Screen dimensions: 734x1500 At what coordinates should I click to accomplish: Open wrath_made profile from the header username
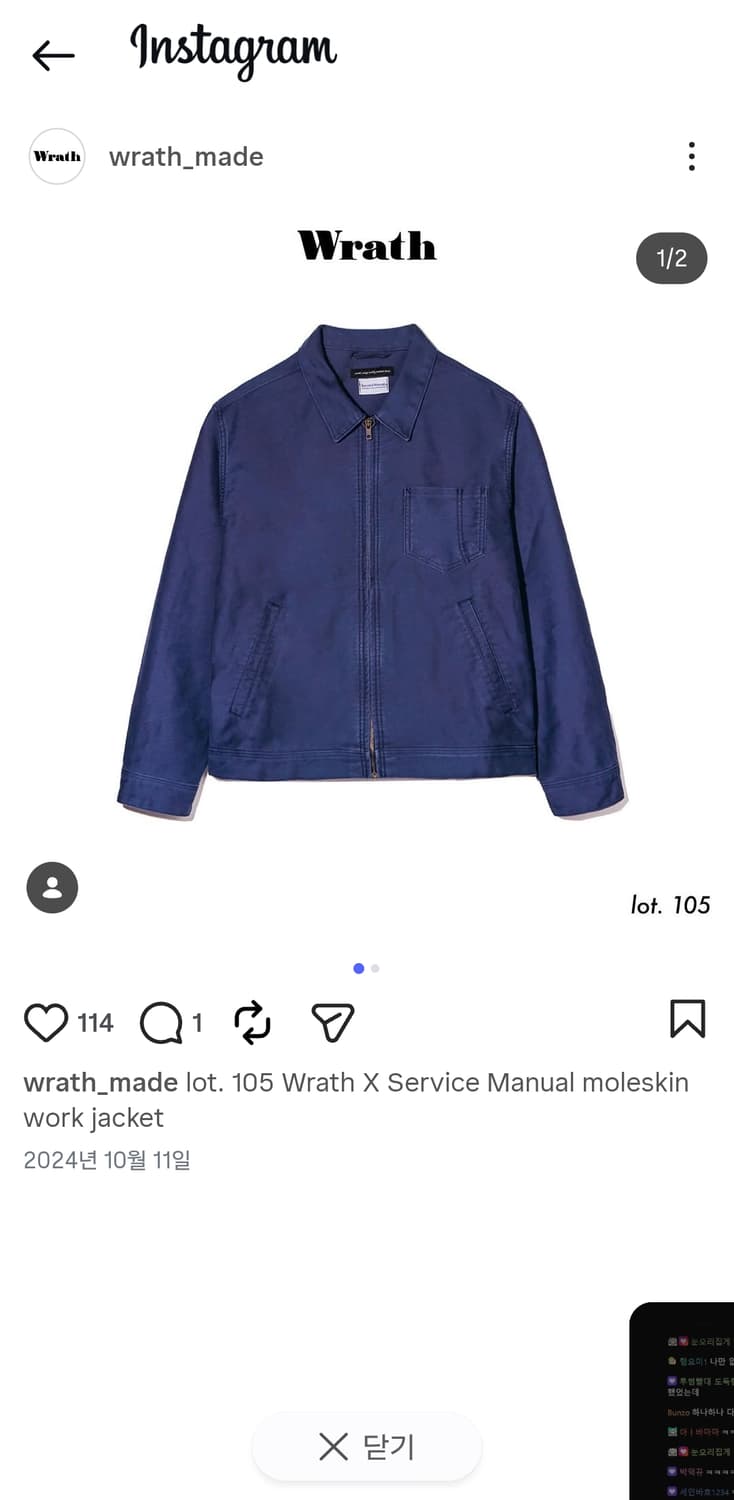coord(186,156)
